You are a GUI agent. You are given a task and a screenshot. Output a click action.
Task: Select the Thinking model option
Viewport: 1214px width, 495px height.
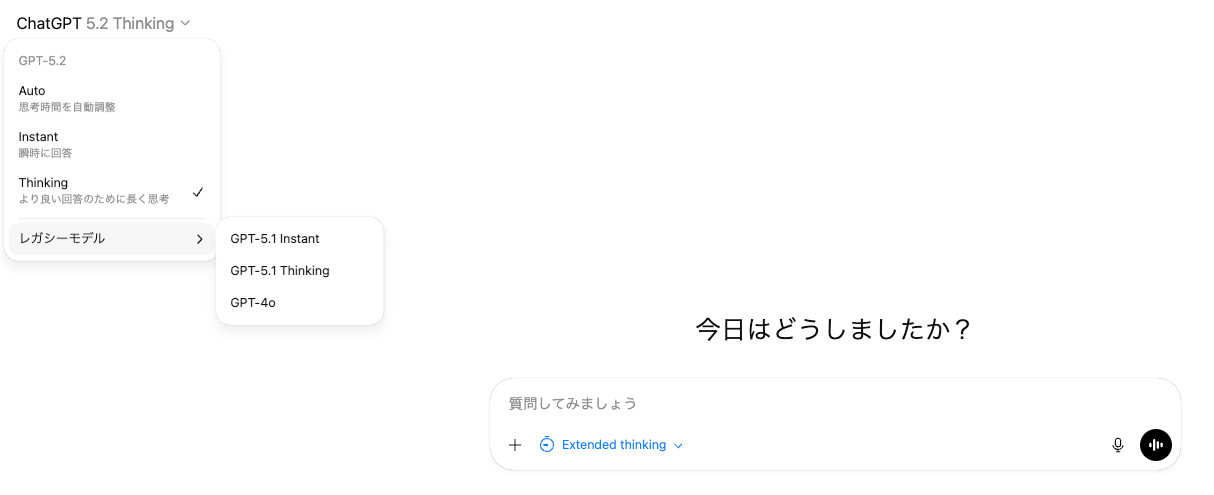point(110,190)
